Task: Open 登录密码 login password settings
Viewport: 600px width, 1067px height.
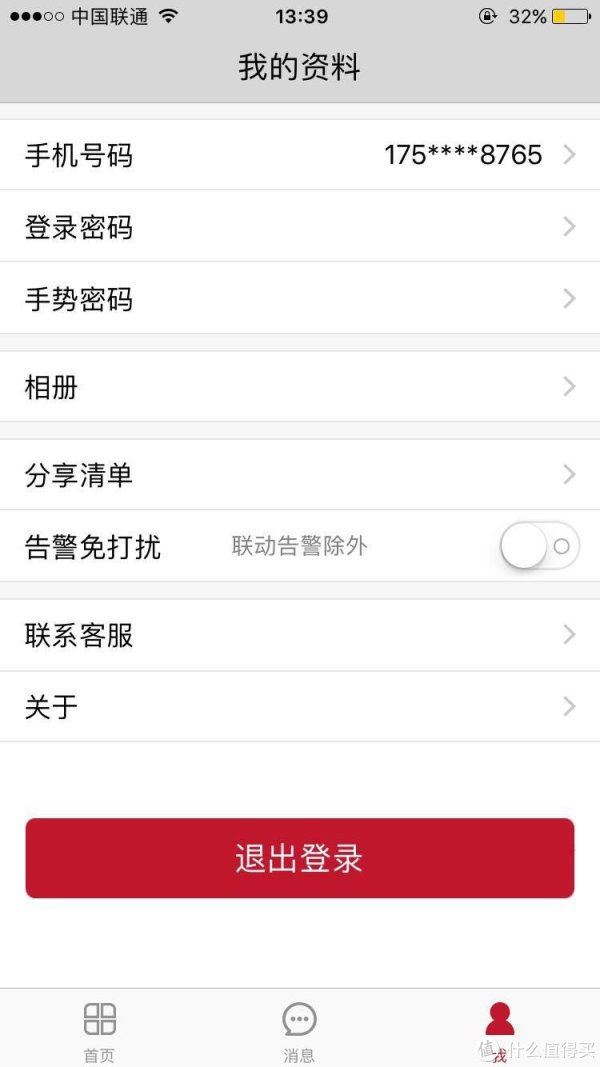Action: (x=300, y=227)
